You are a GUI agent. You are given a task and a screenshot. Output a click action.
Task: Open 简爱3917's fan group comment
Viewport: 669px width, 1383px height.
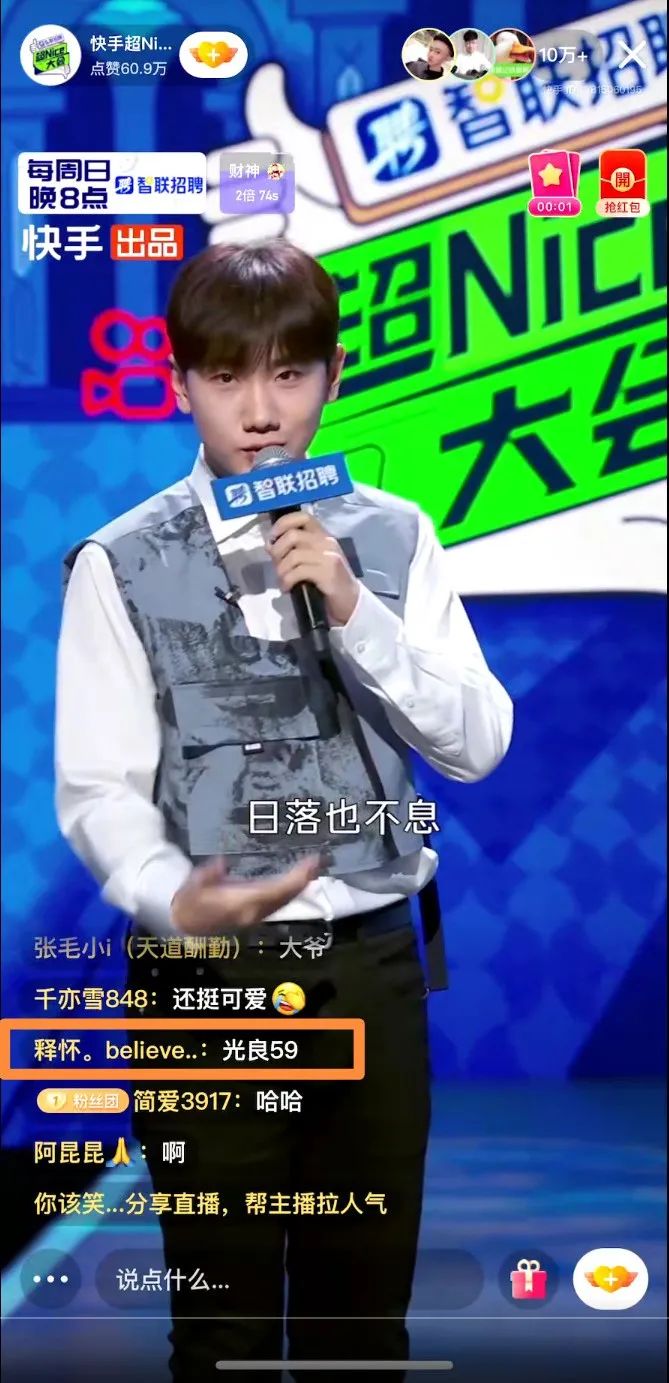pyautogui.click(x=170, y=1101)
